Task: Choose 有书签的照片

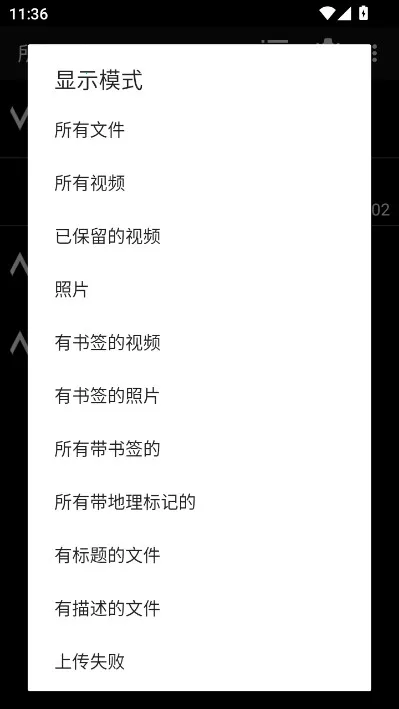Action: click(x=199, y=396)
